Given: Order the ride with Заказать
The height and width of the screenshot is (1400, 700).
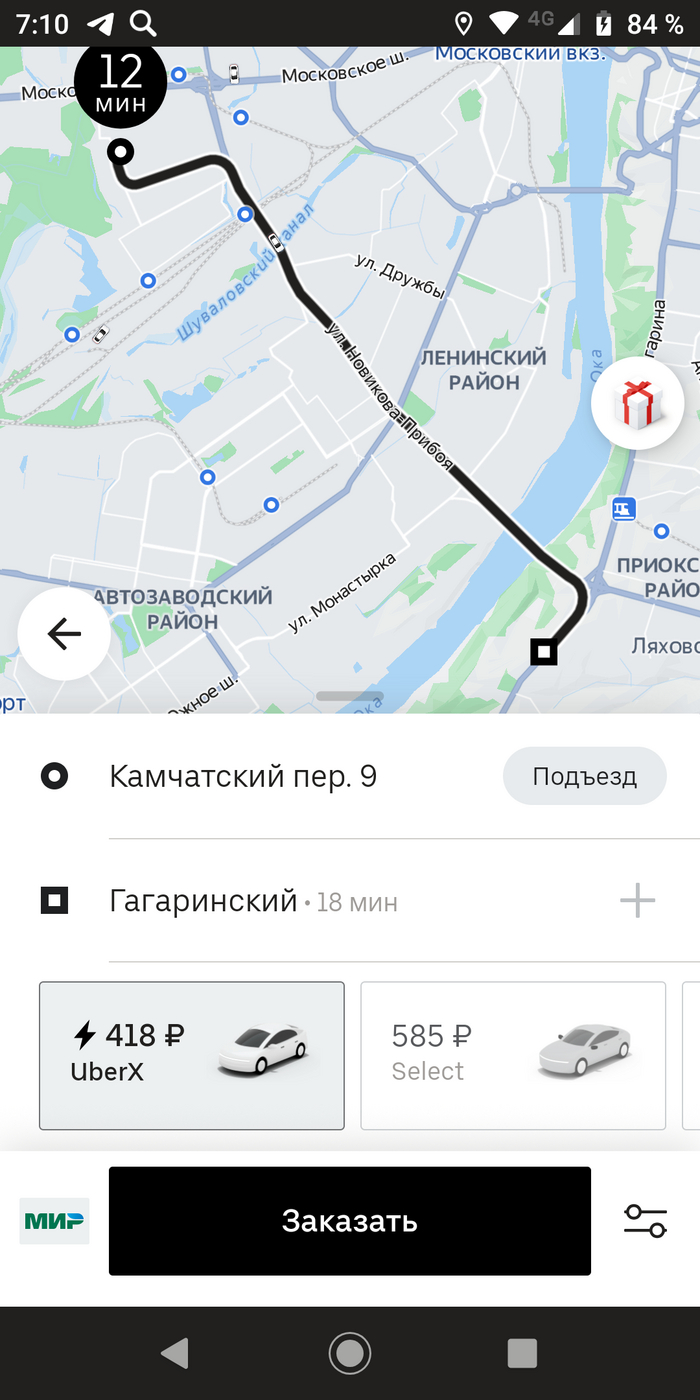Looking at the screenshot, I should point(349,1220).
